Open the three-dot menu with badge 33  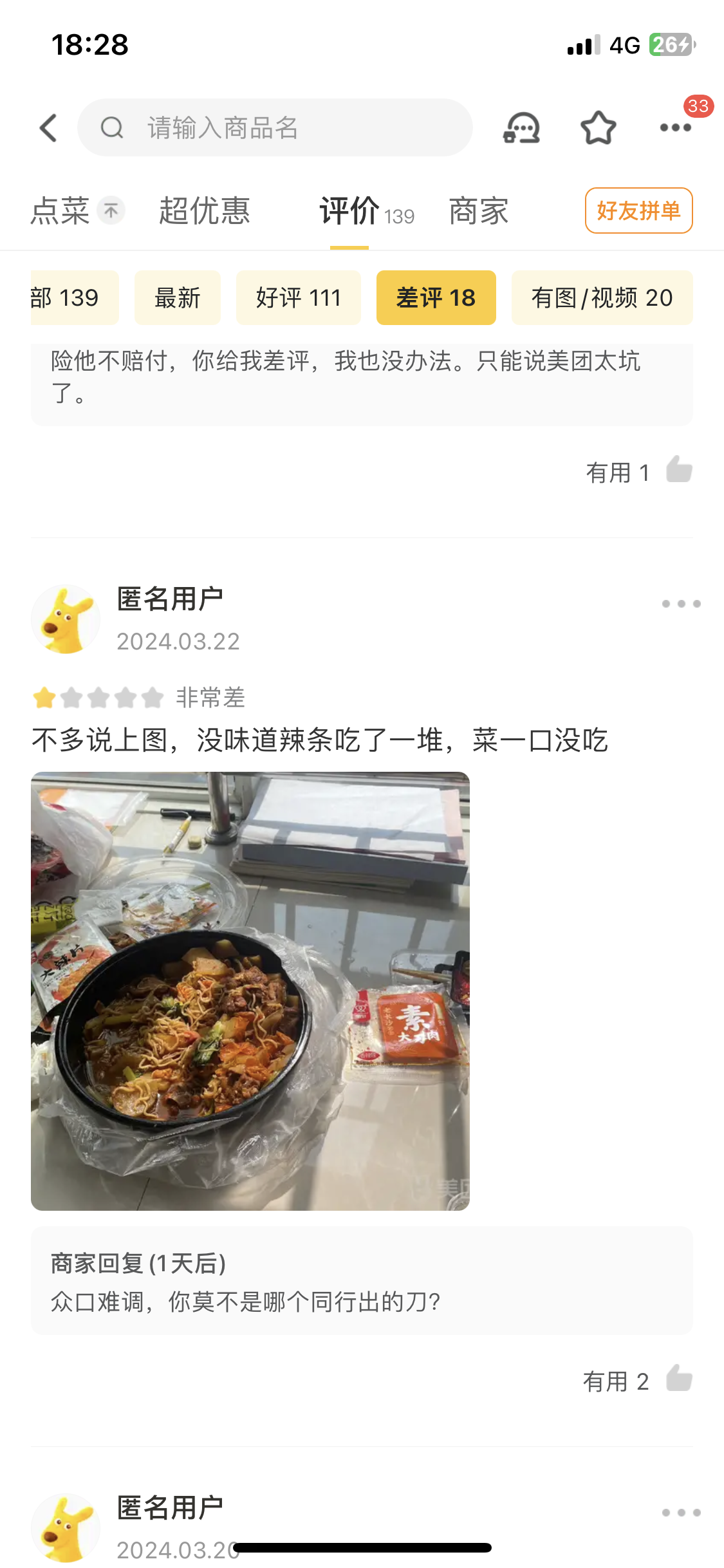[676, 127]
